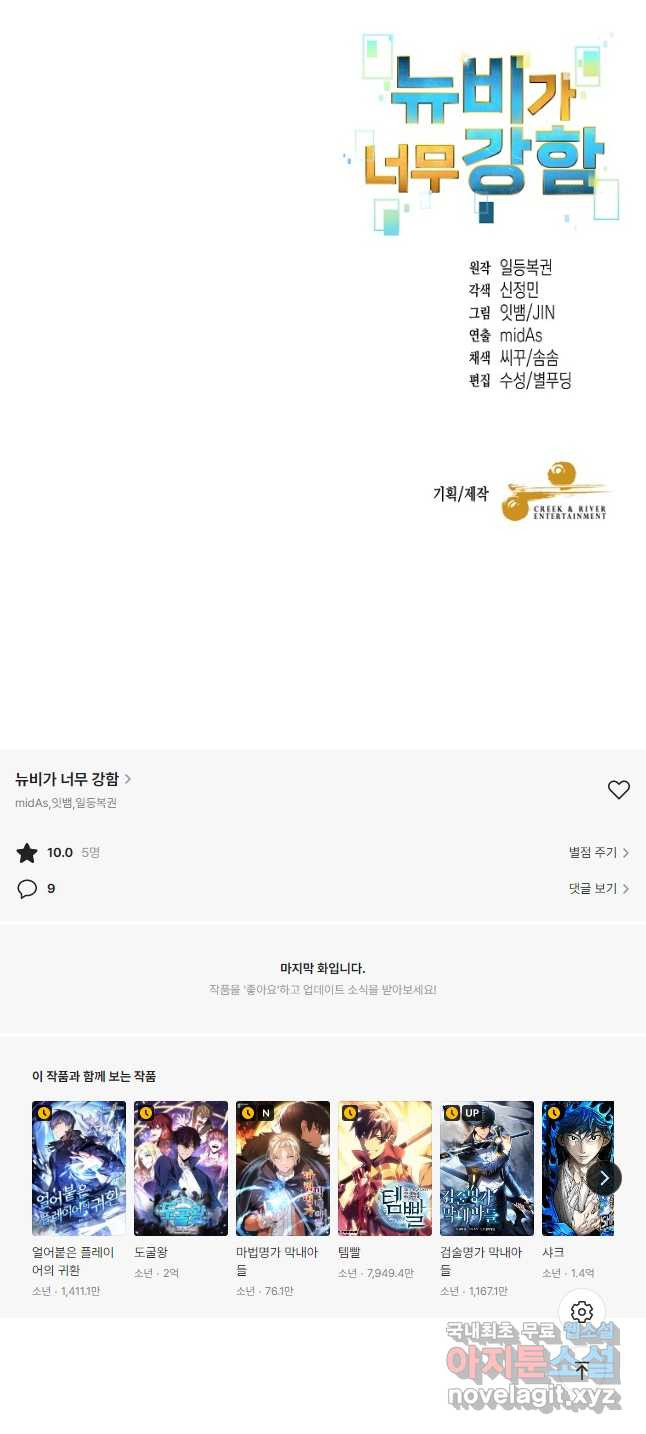Open the 마법명가 막내아들 webtoon card
Image resolution: width=646 pixels, height=1434 pixels.
coord(283,1200)
